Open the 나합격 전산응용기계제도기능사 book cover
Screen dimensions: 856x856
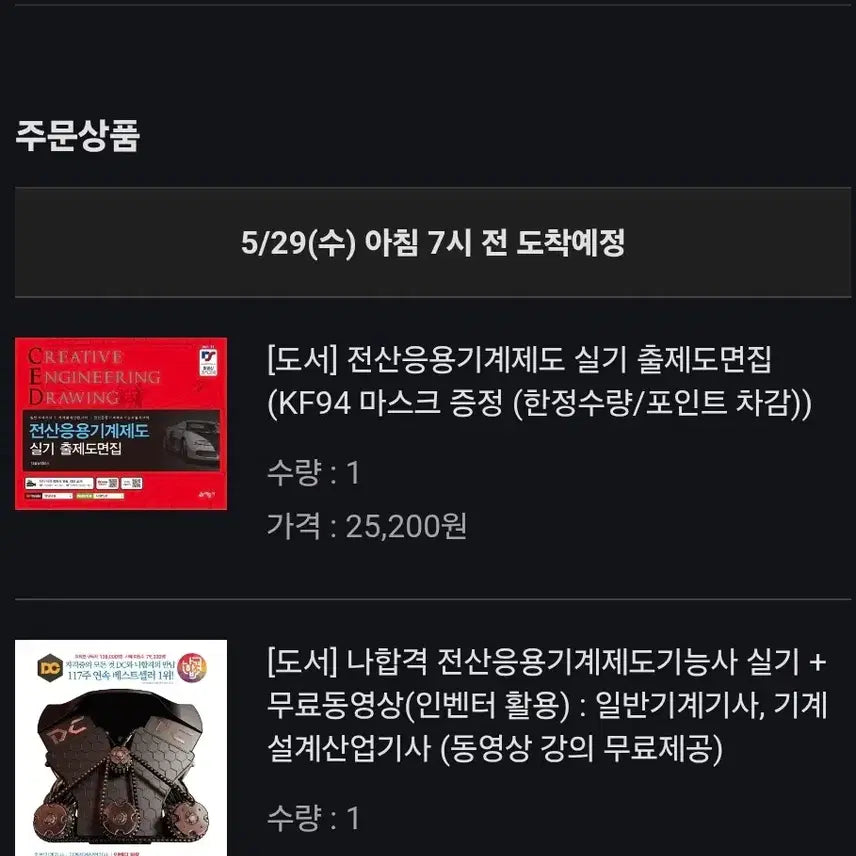click(x=121, y=748)
